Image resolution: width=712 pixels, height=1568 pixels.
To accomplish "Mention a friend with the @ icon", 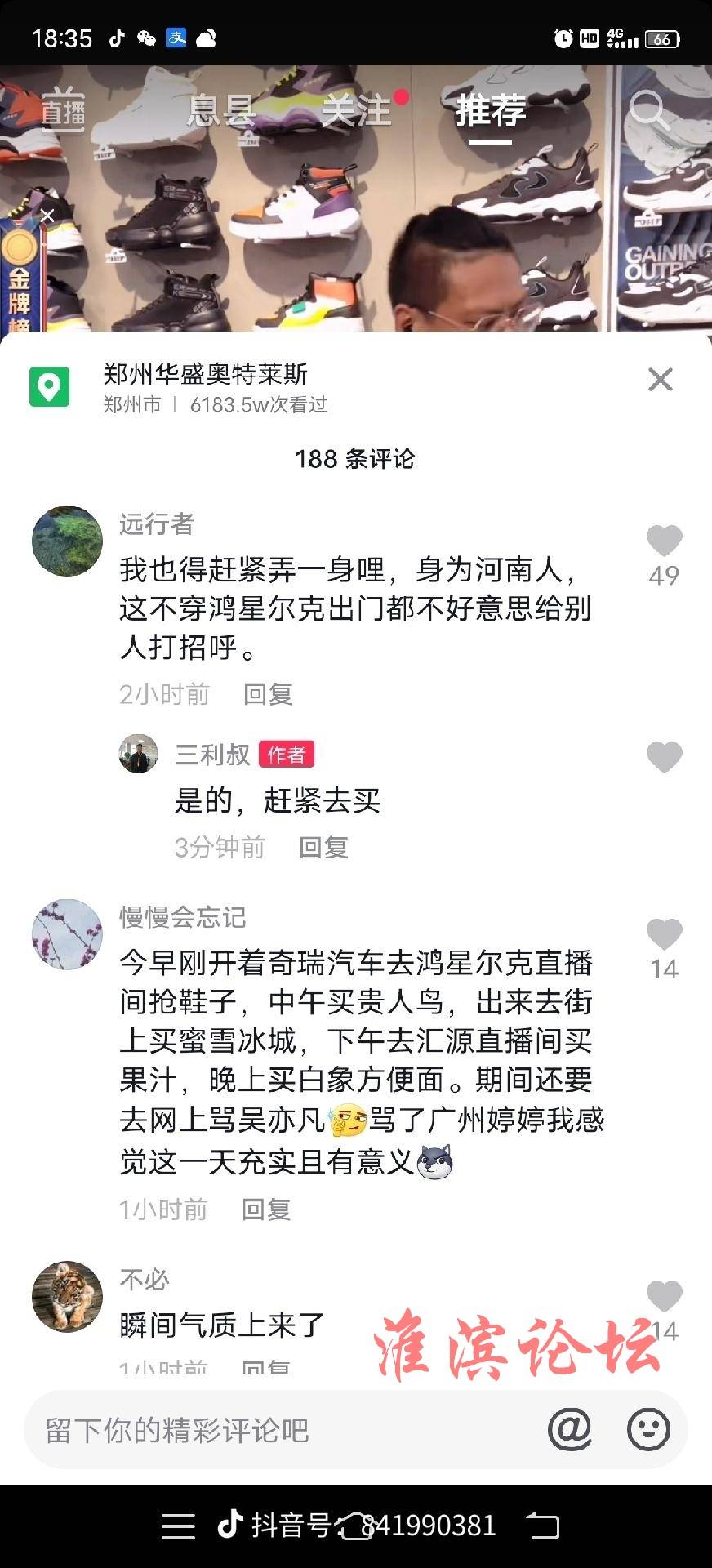I will pyautogui.click(x=569, y=1429).
